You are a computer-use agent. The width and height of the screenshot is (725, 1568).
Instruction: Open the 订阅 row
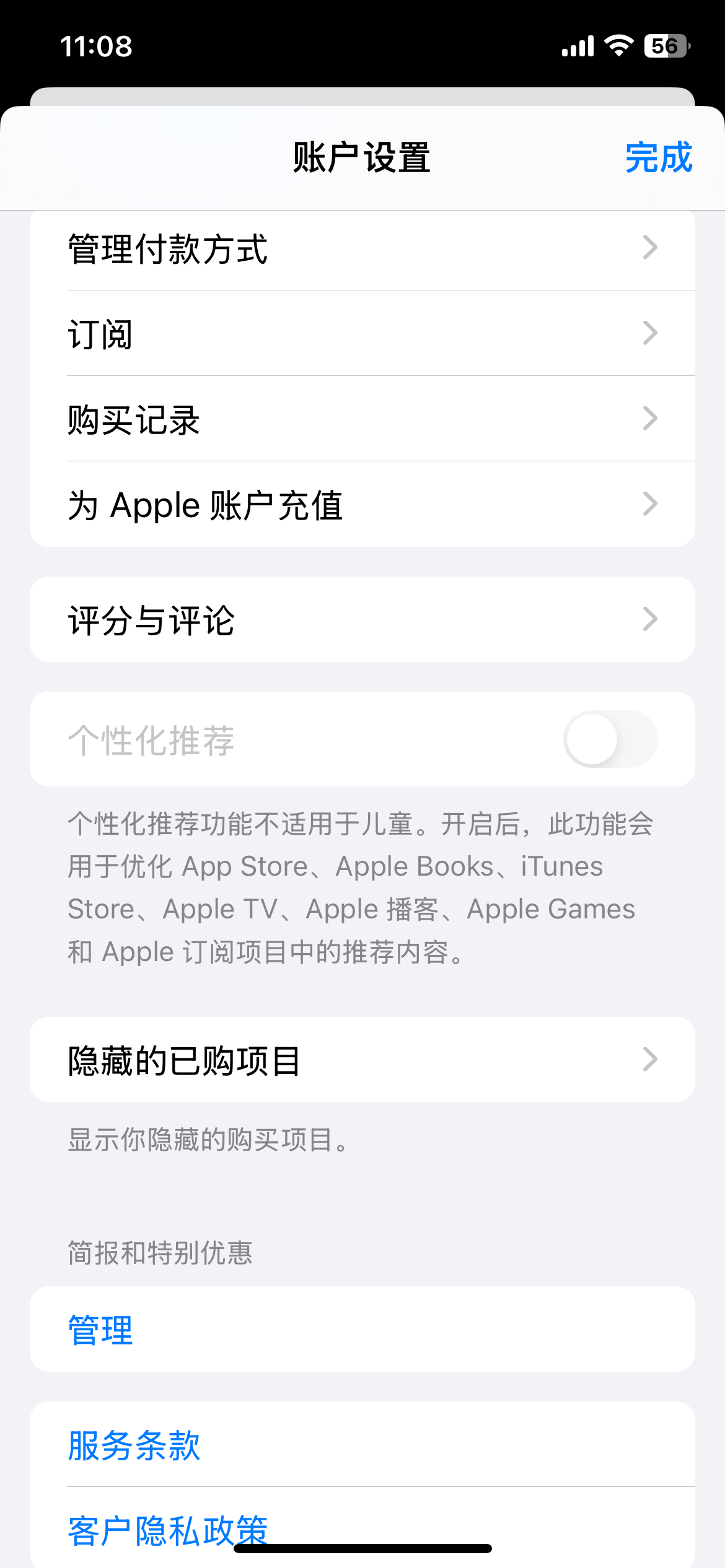tap(362, 333)
